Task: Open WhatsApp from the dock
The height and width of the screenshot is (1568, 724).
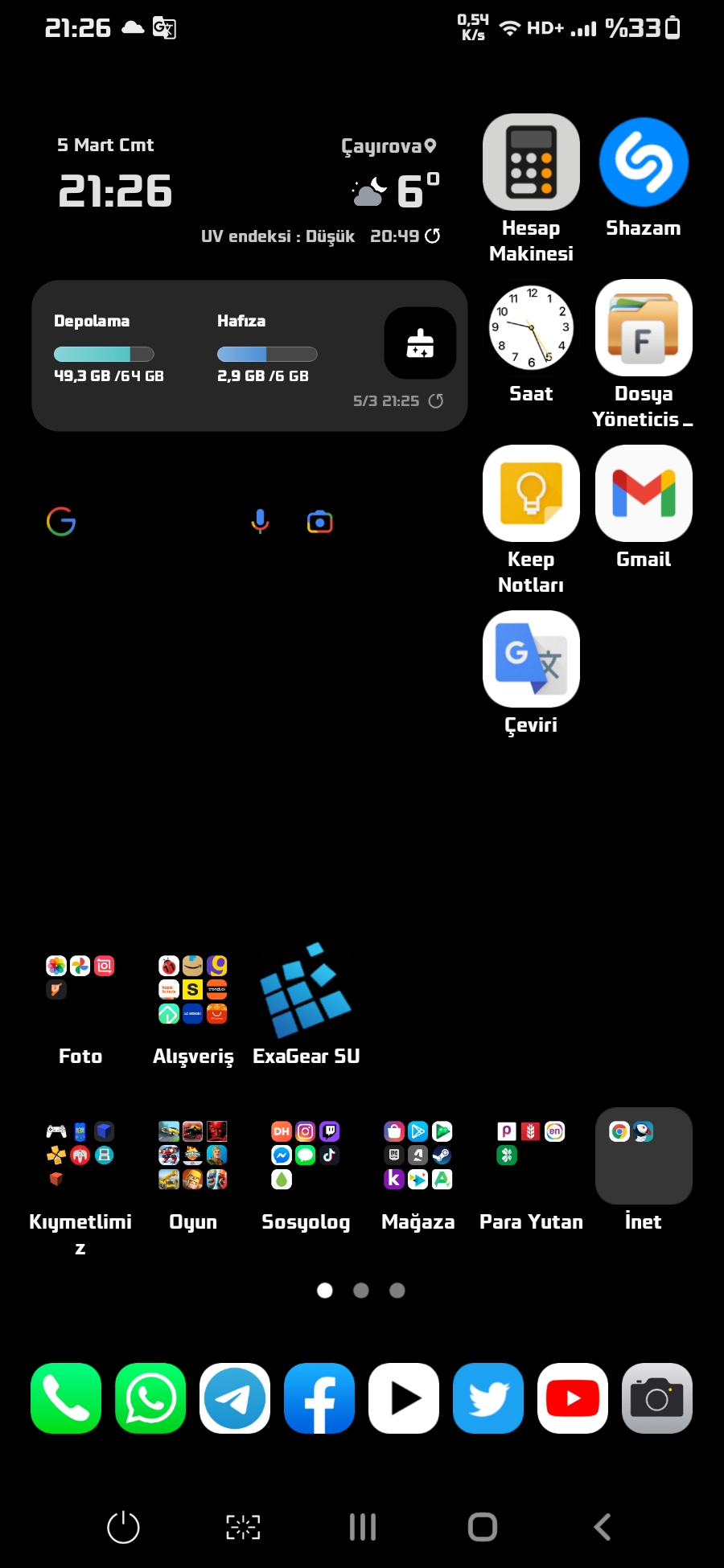Action: pos(150,1398)
